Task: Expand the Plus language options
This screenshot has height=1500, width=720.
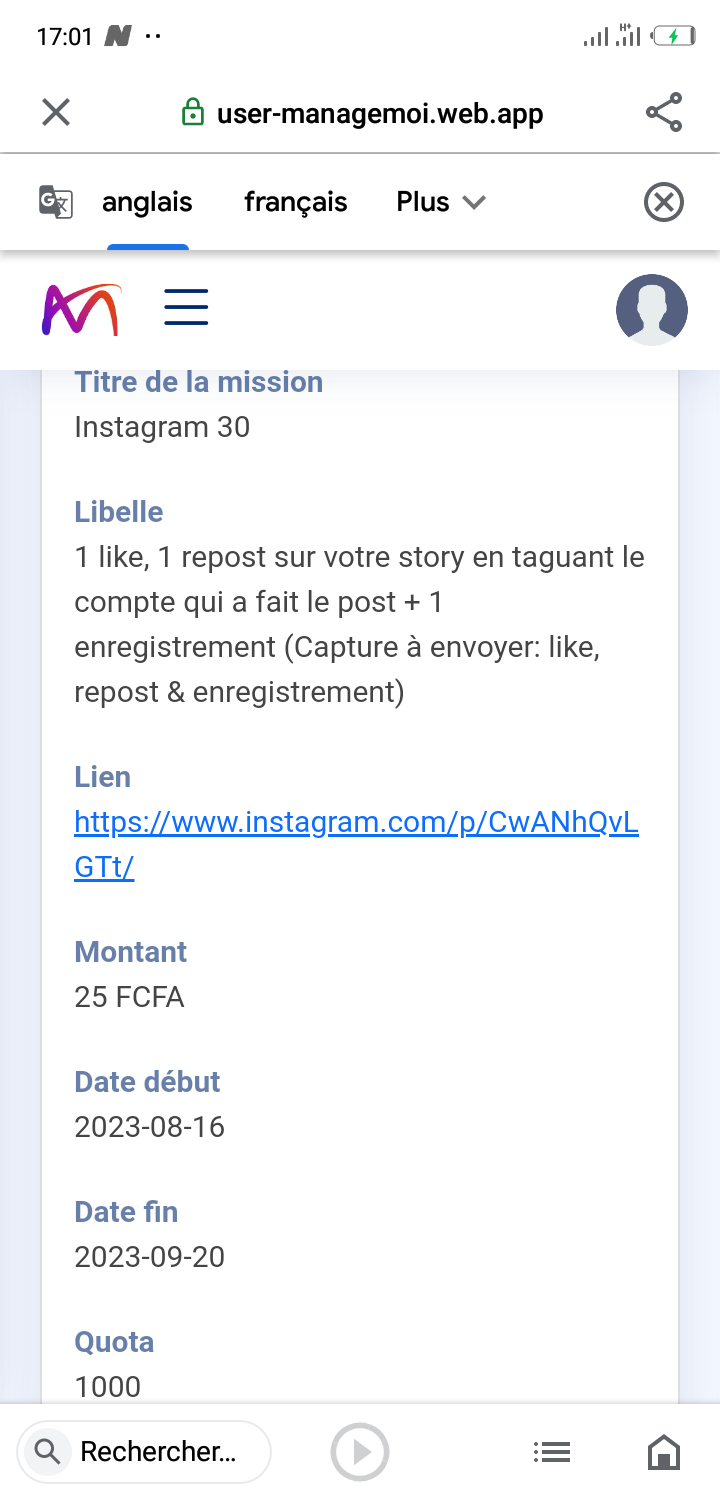Action: 441,202
